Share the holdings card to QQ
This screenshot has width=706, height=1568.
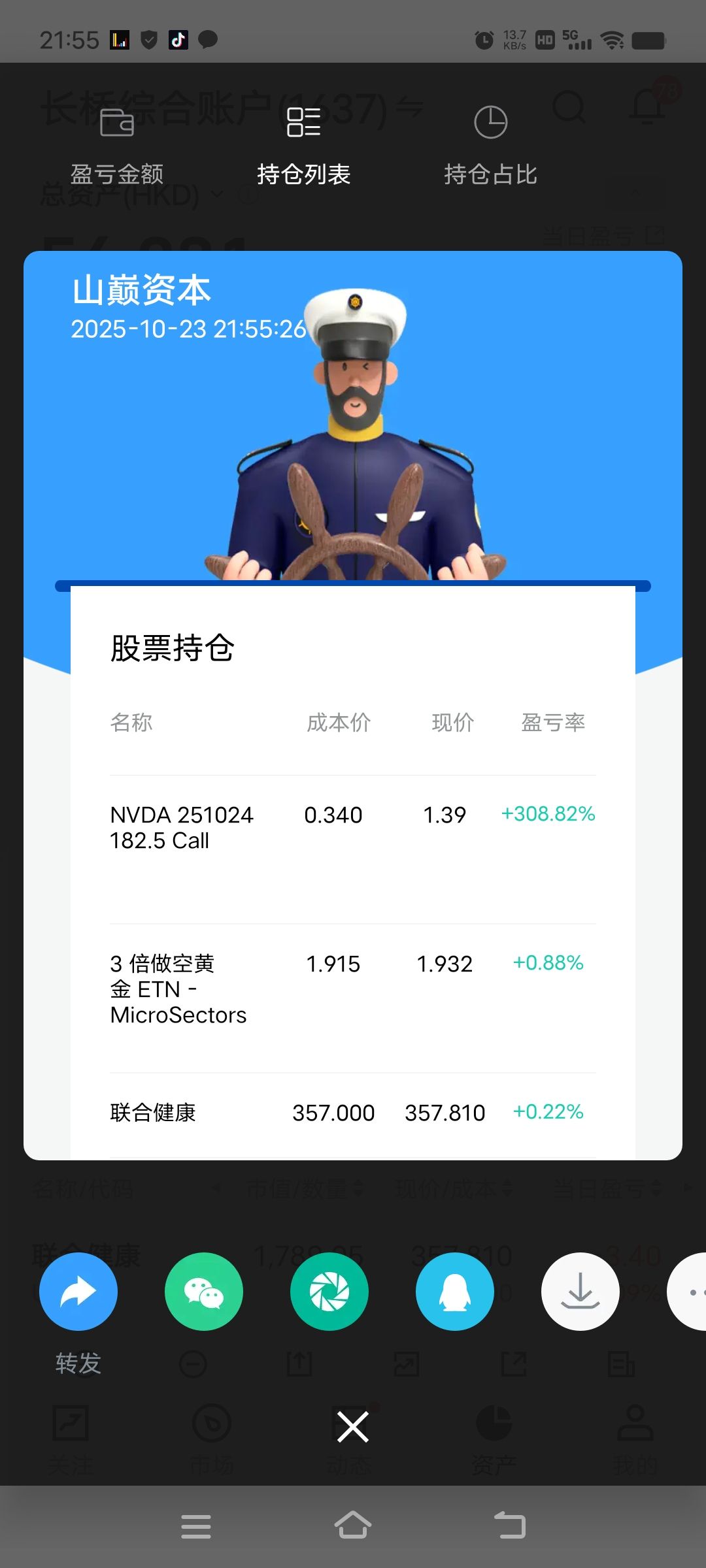(x=455, y=1292)
